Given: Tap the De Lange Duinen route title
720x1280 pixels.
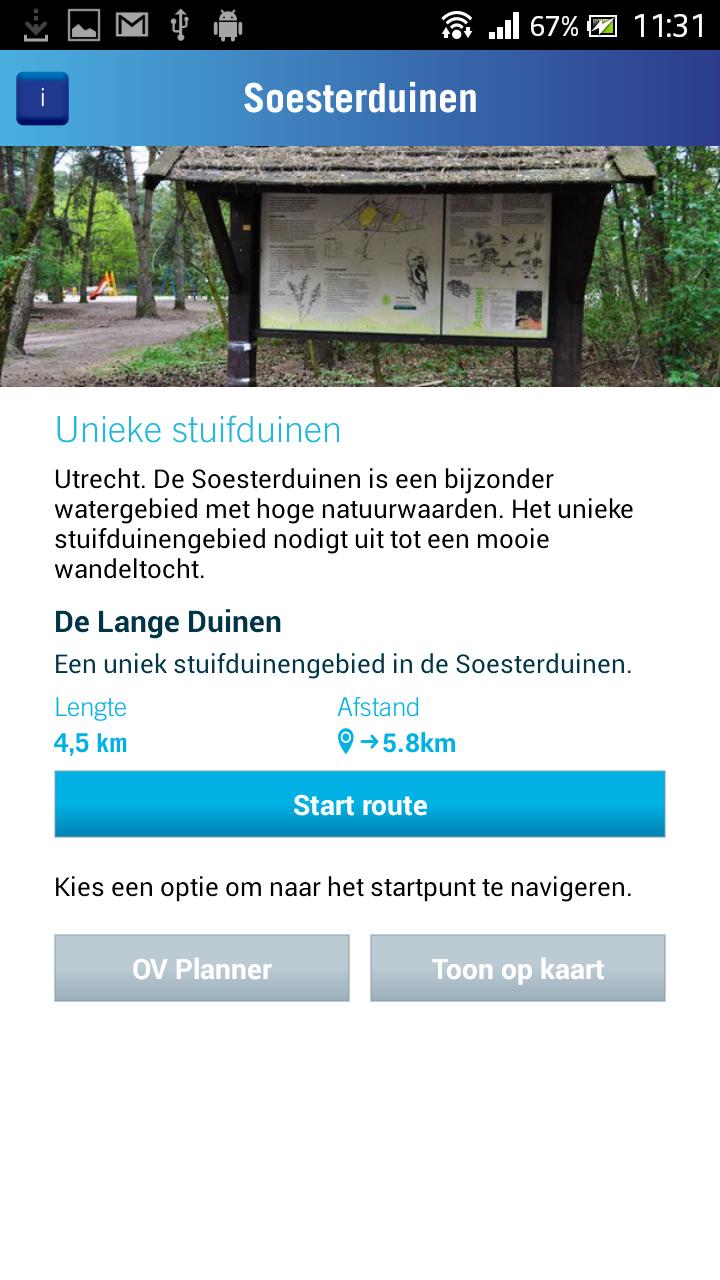Looking at the screenshot, I should 168,621.
